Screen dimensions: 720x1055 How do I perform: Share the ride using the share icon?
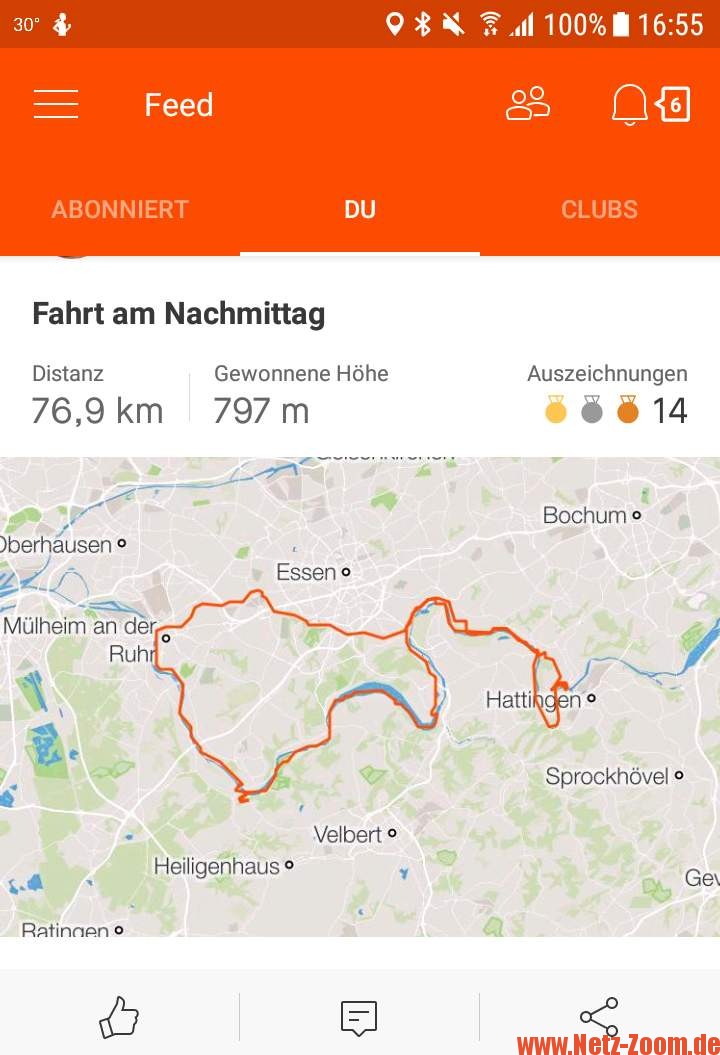click(598, 1016)
